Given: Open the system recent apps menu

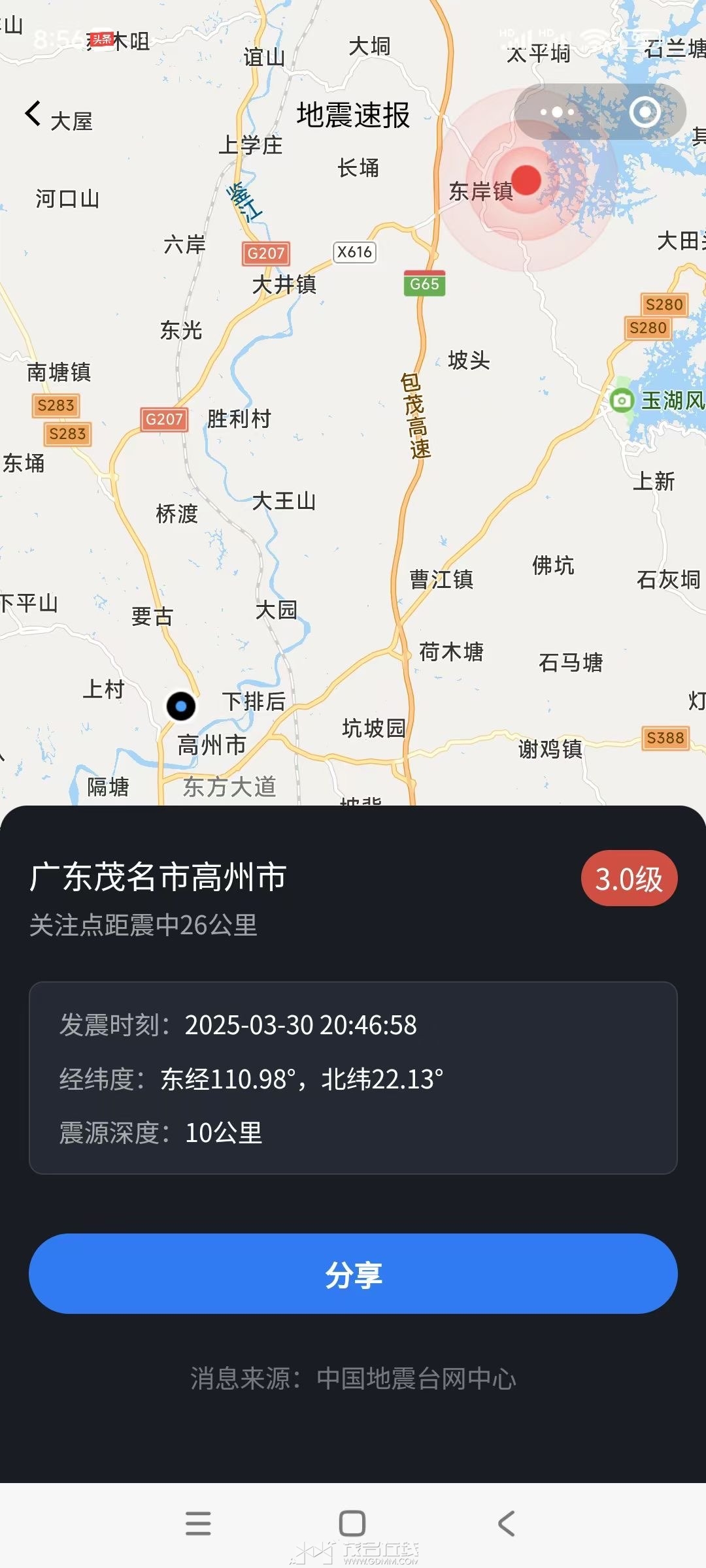Looking at the screenshot, I should (x=198, y=1523).
